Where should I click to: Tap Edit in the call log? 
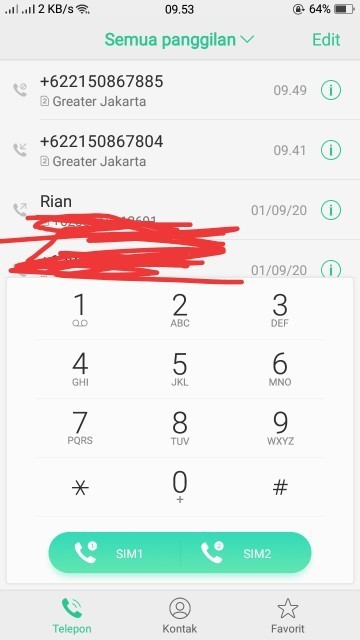click(326, 40)
